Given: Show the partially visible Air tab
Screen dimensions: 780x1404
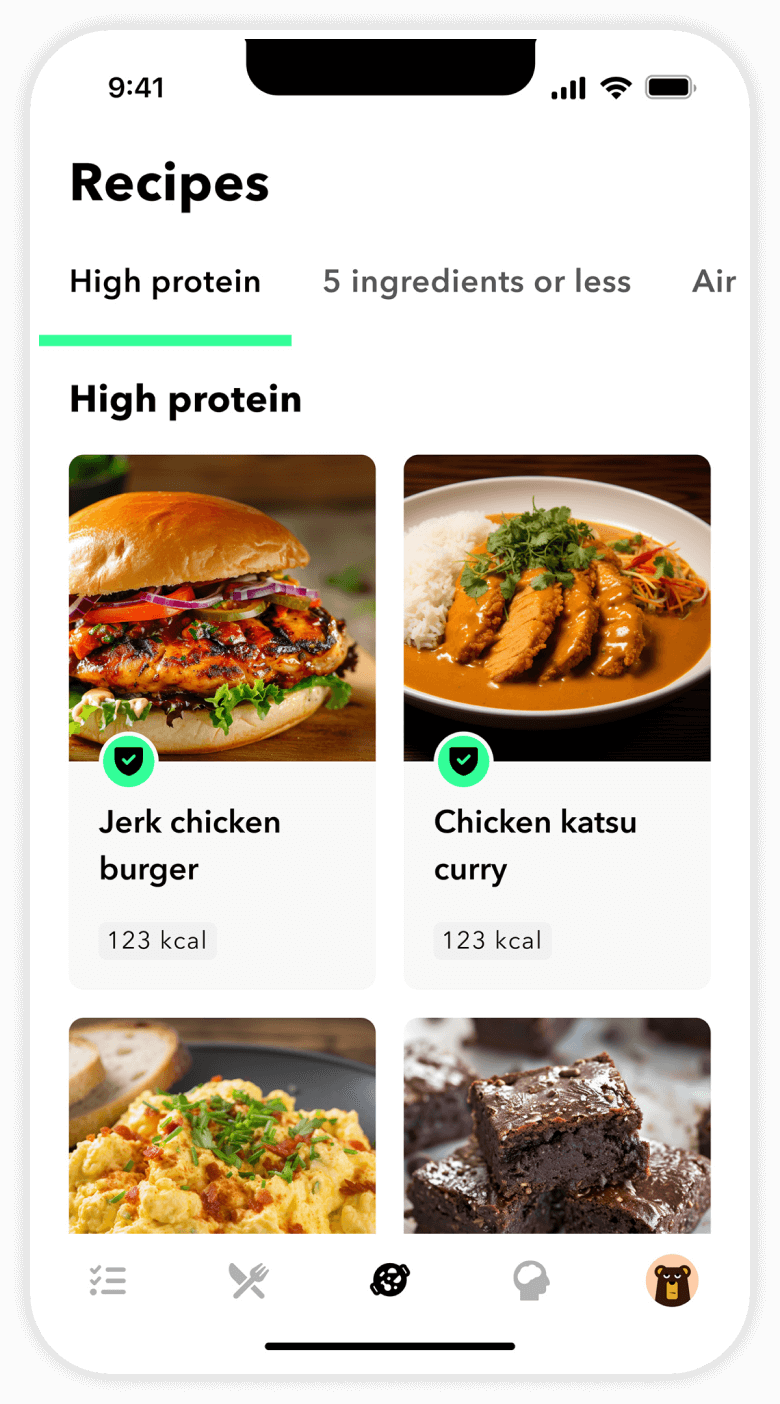Looking at the screenshot, I should pyautogui.click(x=714, y=283).
